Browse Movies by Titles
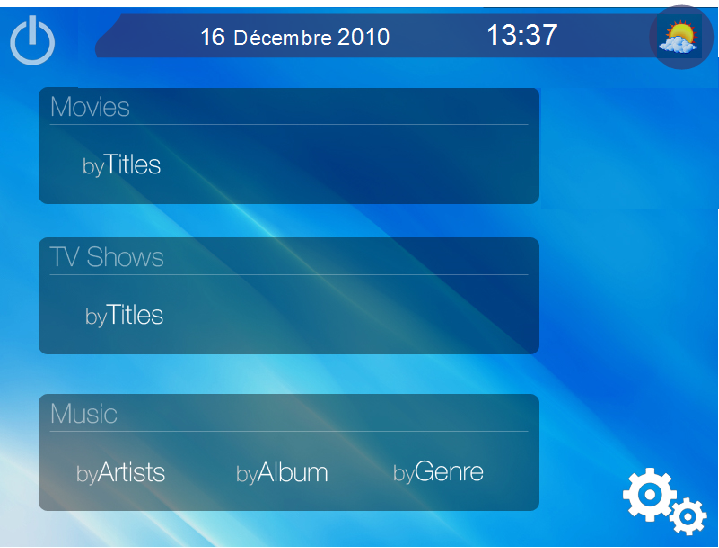 (x=121, y=165)
